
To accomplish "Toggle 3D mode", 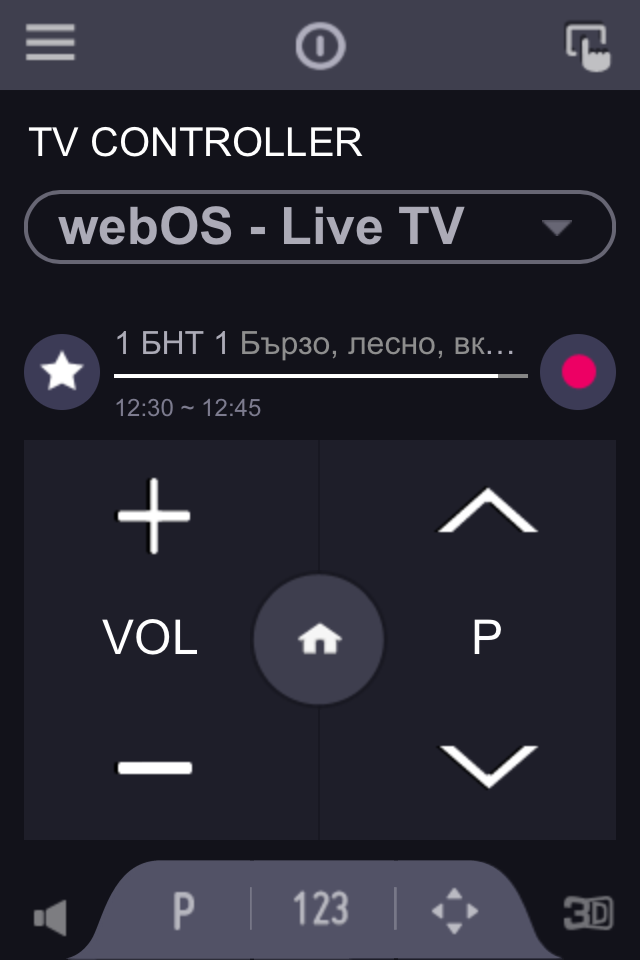I will click(x=588, y=914).
